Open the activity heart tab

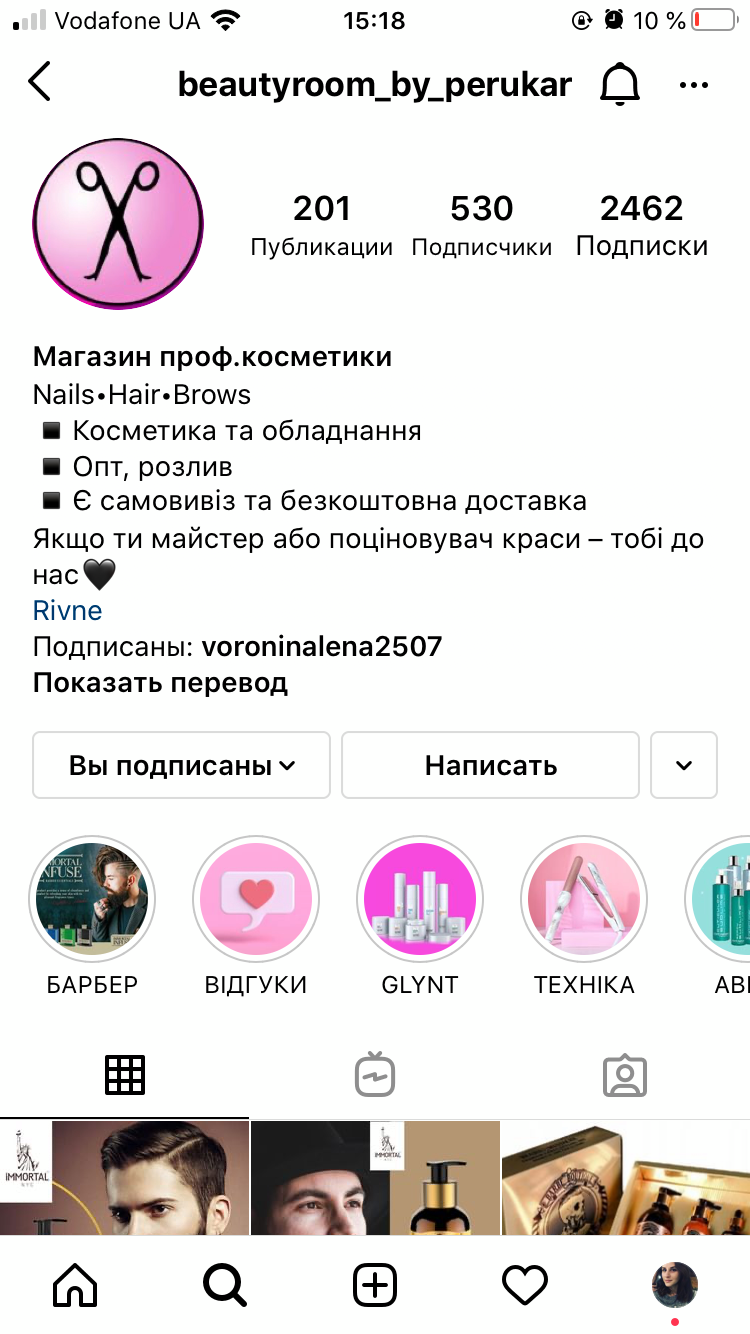pos(525,1285)
